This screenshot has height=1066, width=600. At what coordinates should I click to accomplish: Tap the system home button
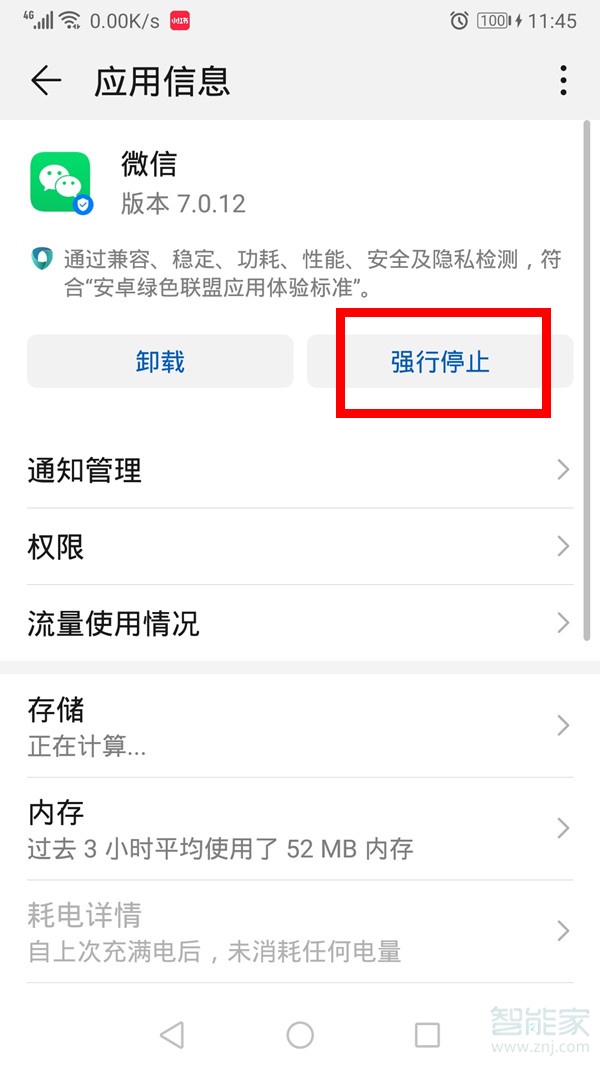300,1035
